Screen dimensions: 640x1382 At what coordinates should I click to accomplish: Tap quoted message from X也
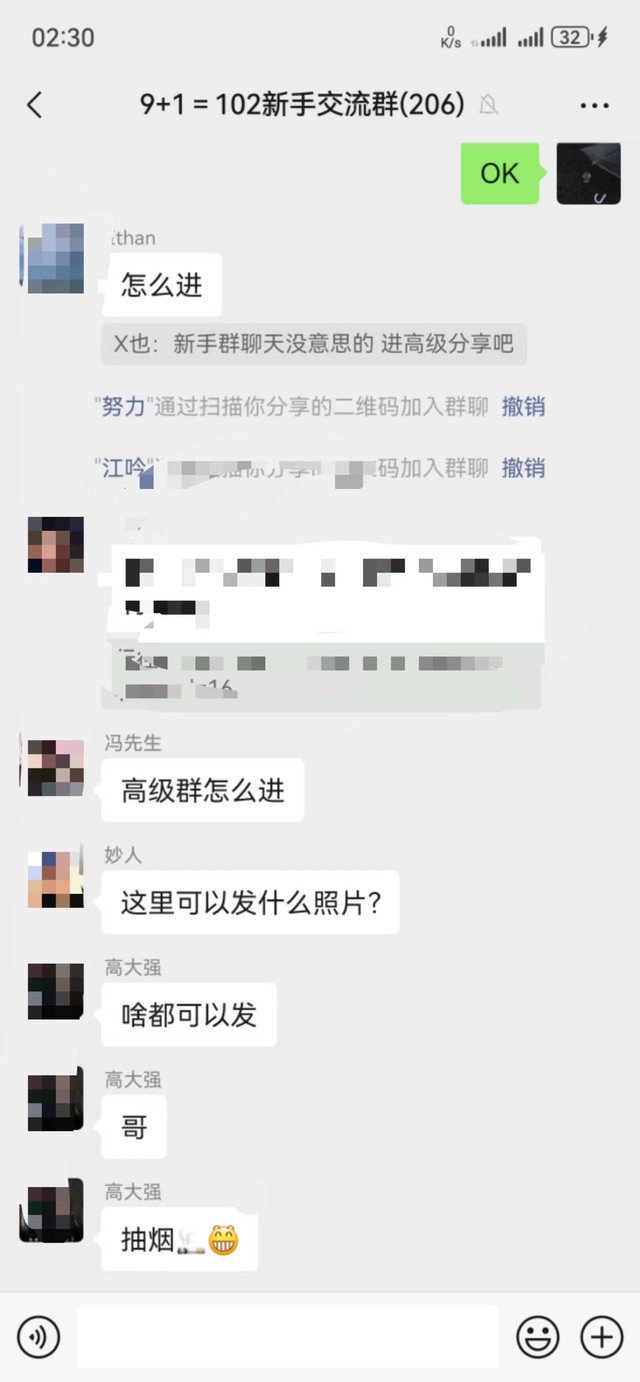point(313,344)
